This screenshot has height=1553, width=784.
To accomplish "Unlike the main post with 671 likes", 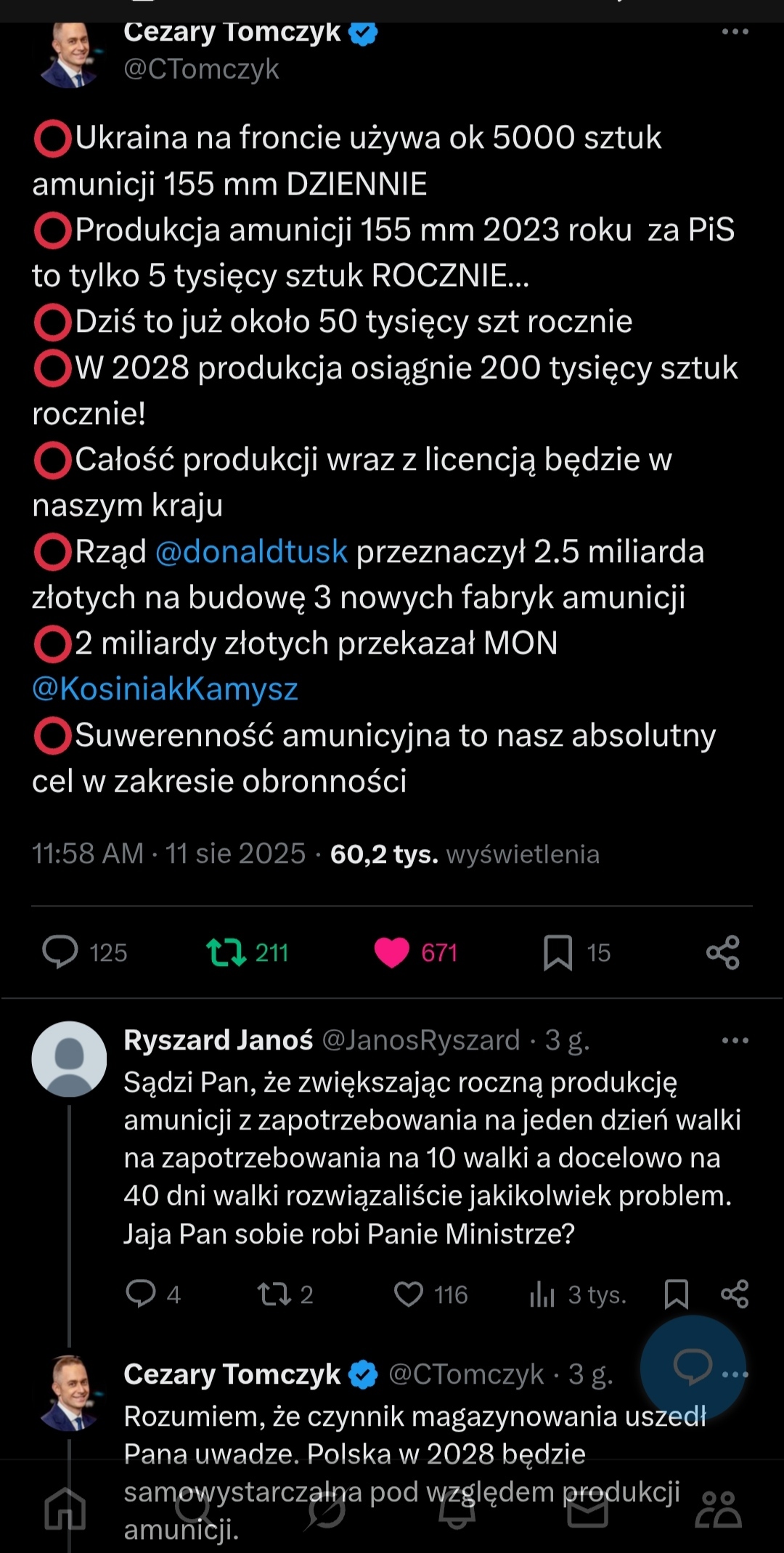I will coord(392,952).
